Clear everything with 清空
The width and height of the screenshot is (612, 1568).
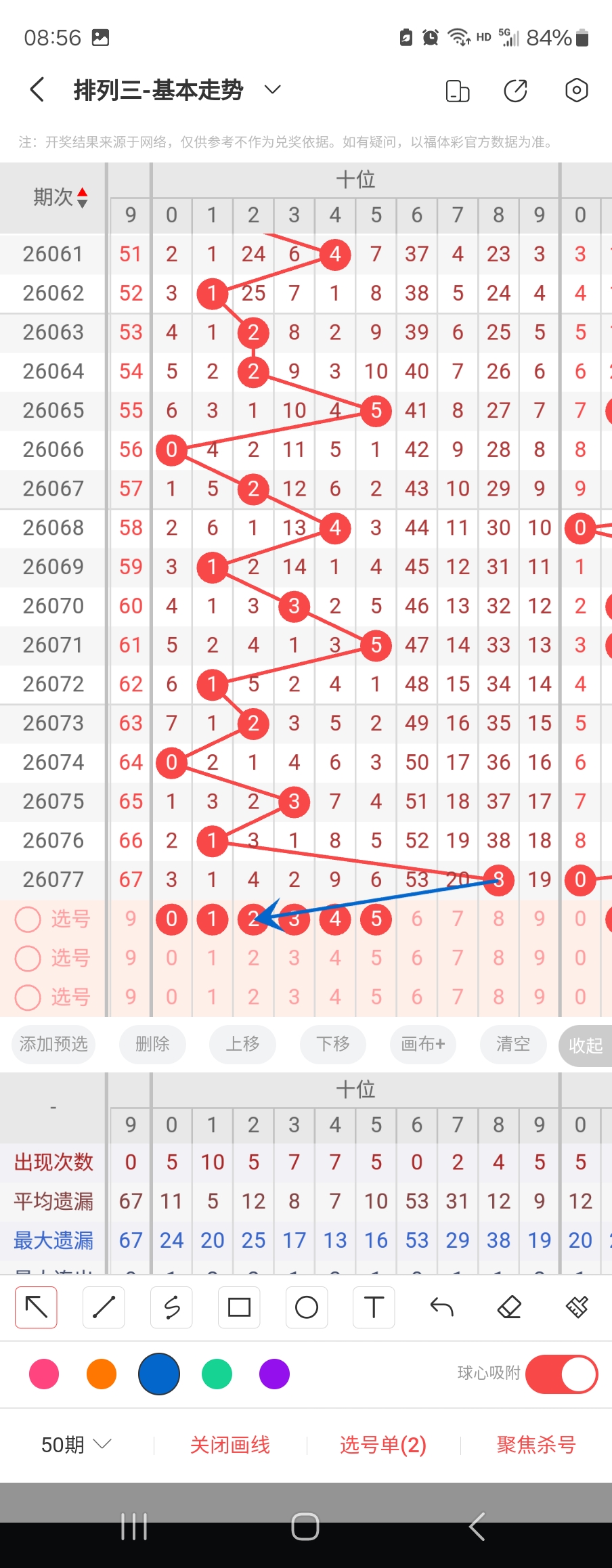point(512,1044)
